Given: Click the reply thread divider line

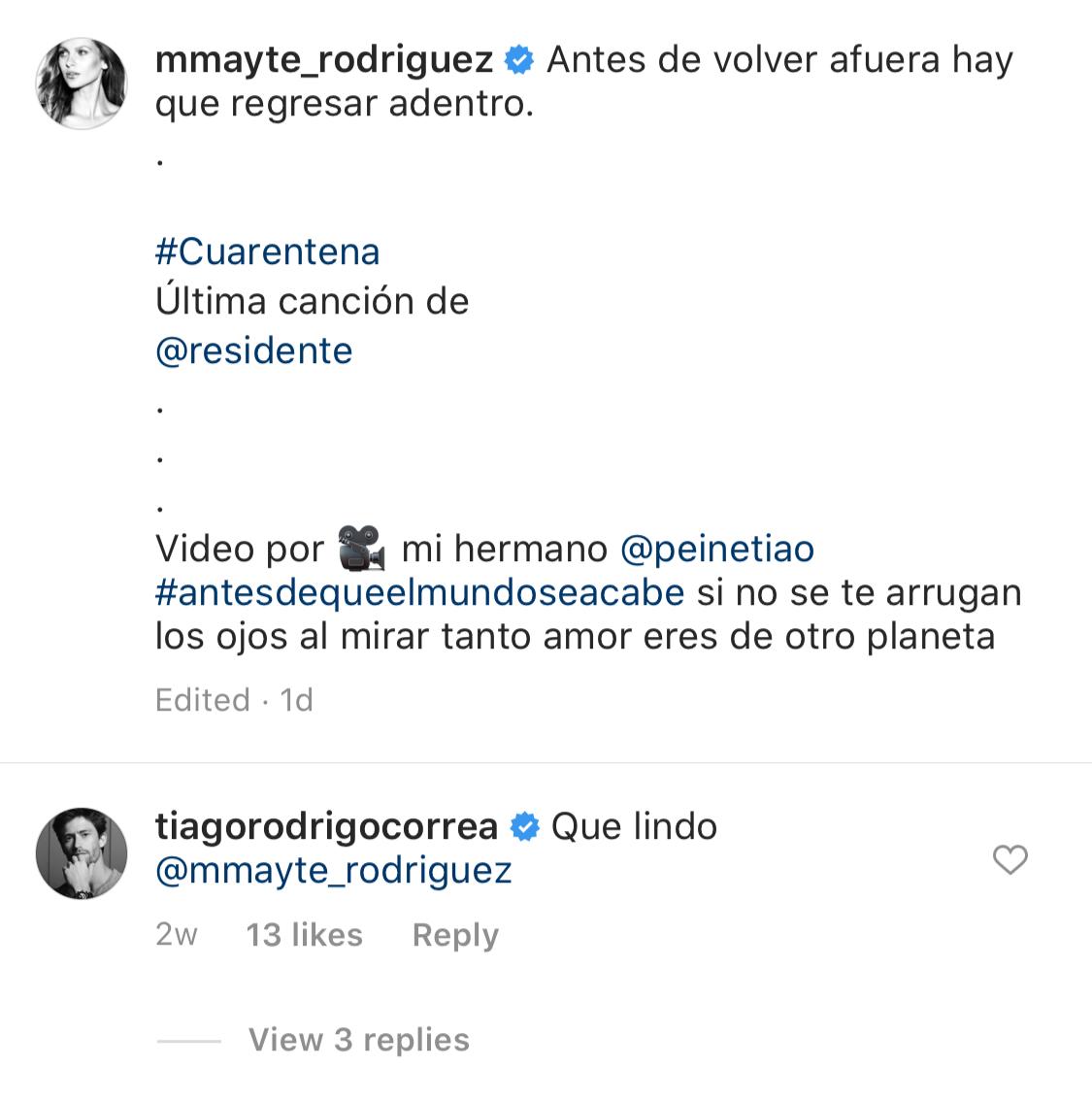Looking at the screenshot, I should pyautogui.click(x=191, y=1039).
